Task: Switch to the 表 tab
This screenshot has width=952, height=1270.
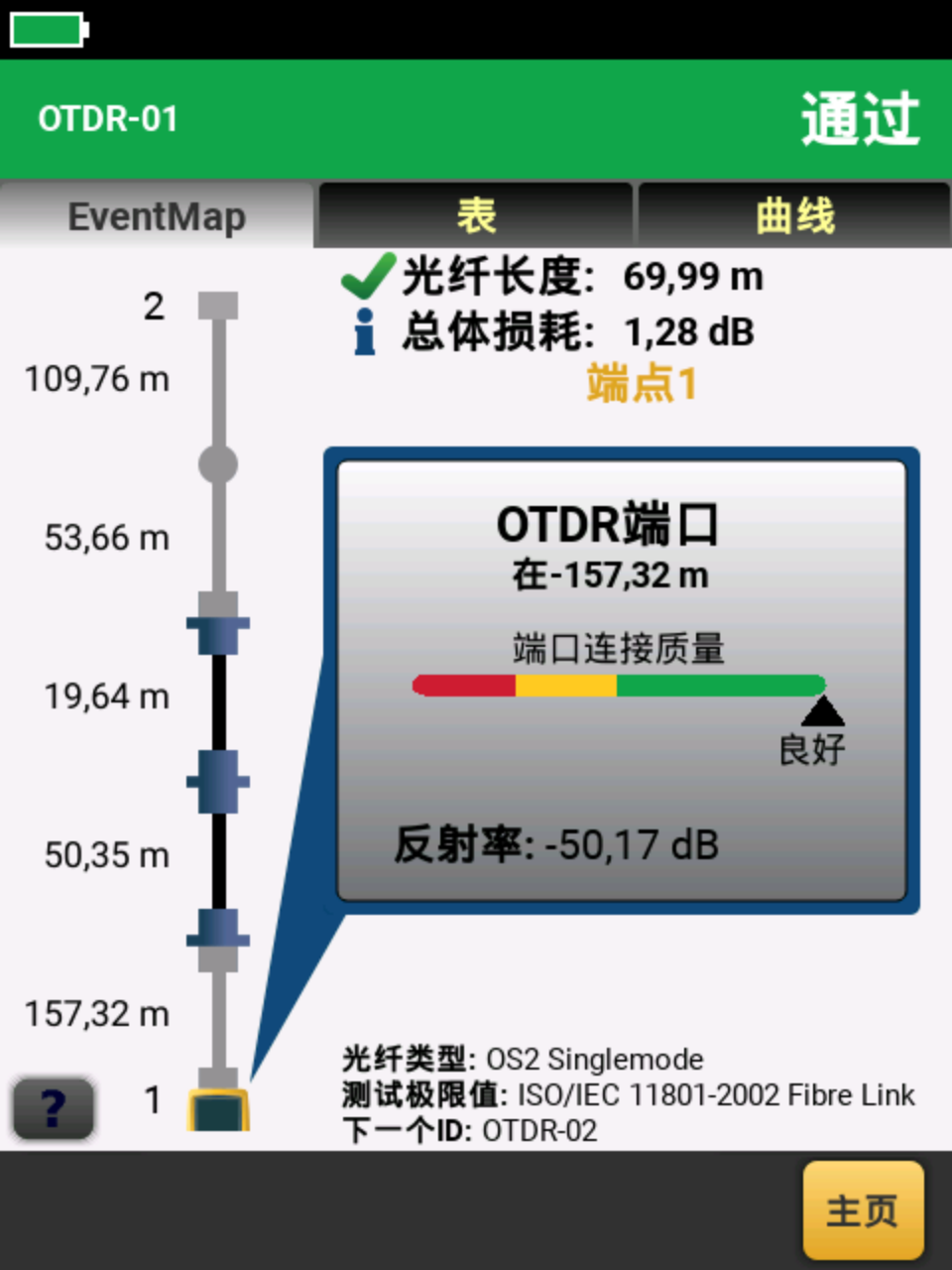Action: click(475, 215)
